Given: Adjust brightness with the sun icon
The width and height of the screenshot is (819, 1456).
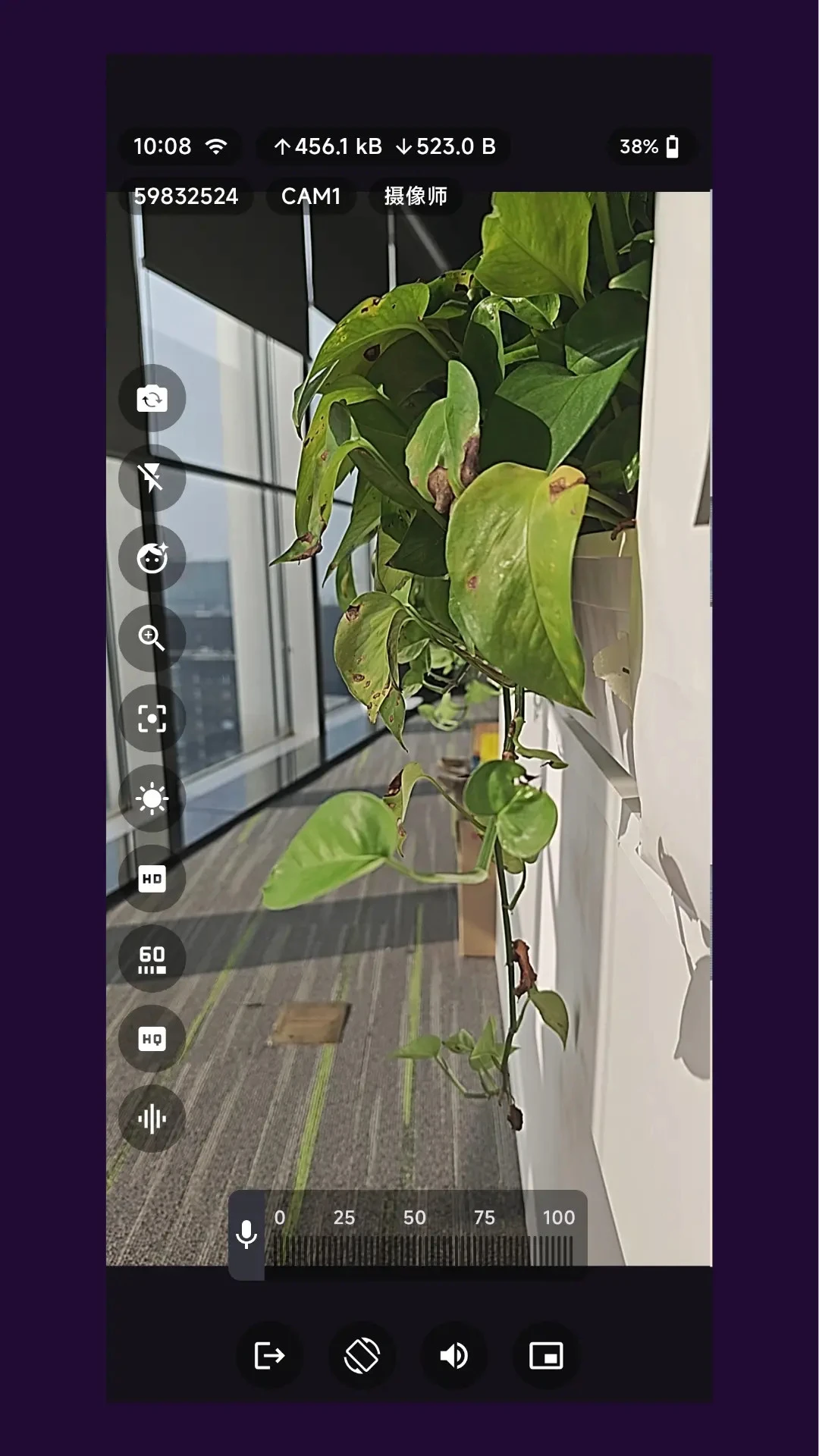Looking at the screenshot, I should pos(152,799).
